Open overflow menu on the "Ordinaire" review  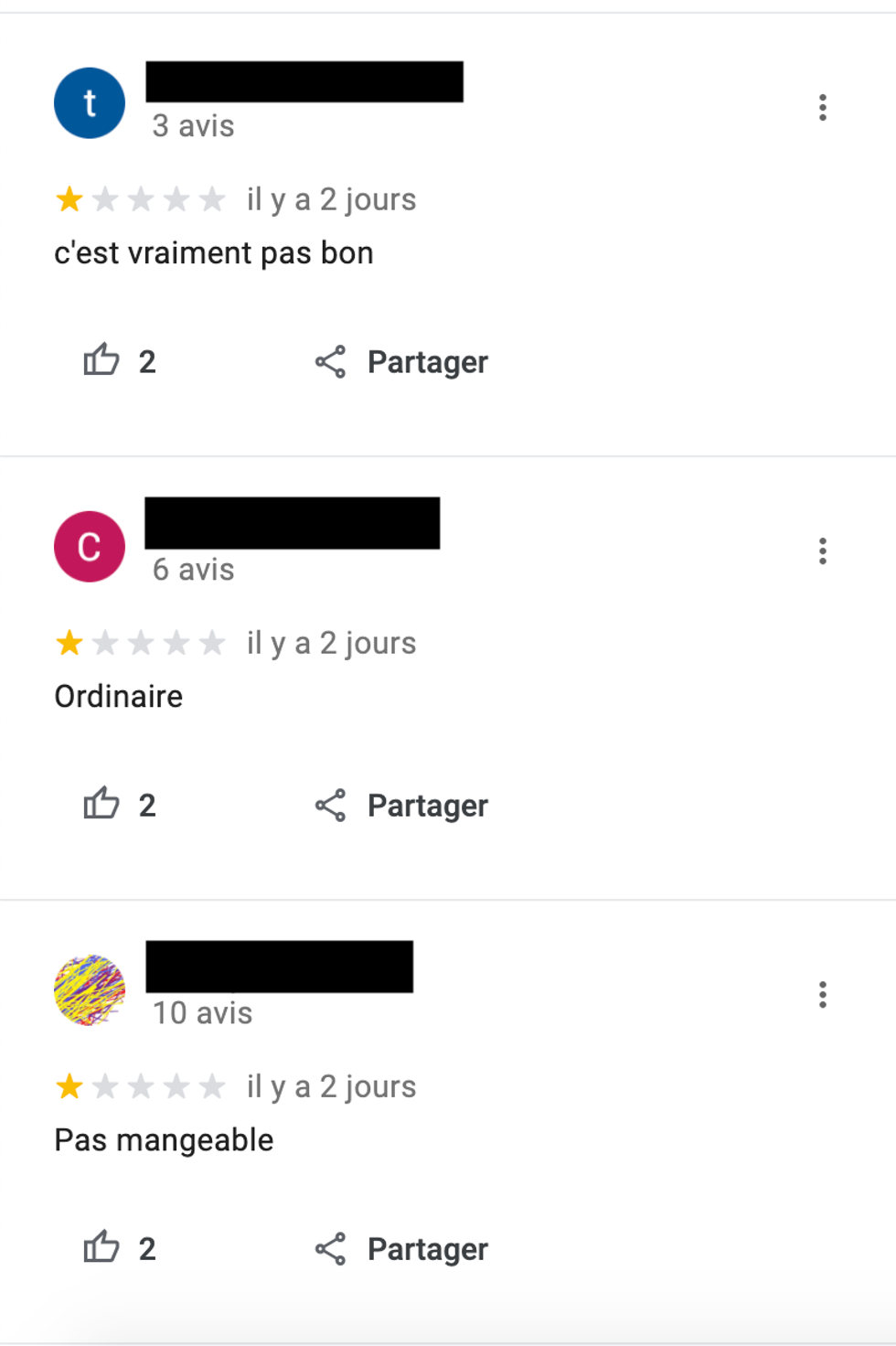823,551
